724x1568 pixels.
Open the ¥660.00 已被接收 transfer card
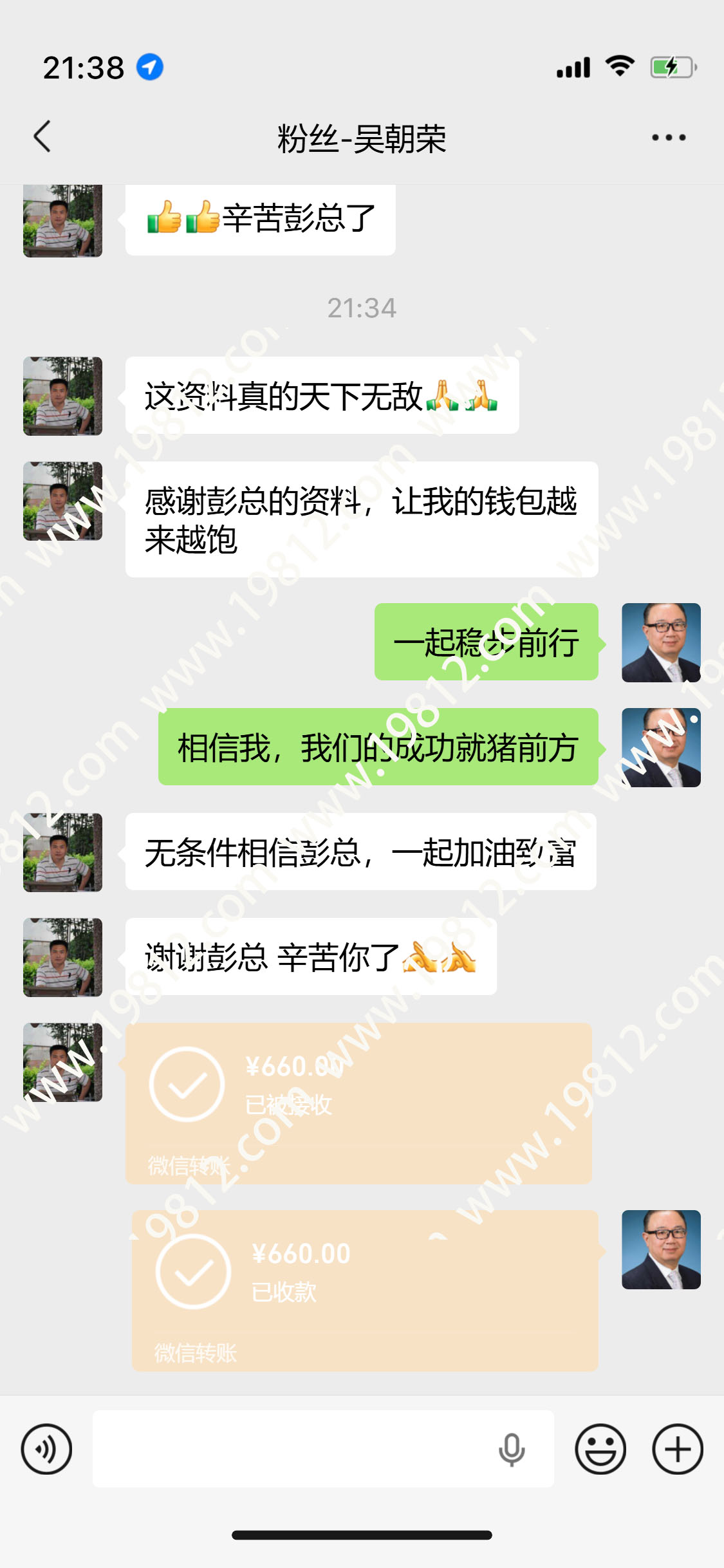[x=358, y=1103]
